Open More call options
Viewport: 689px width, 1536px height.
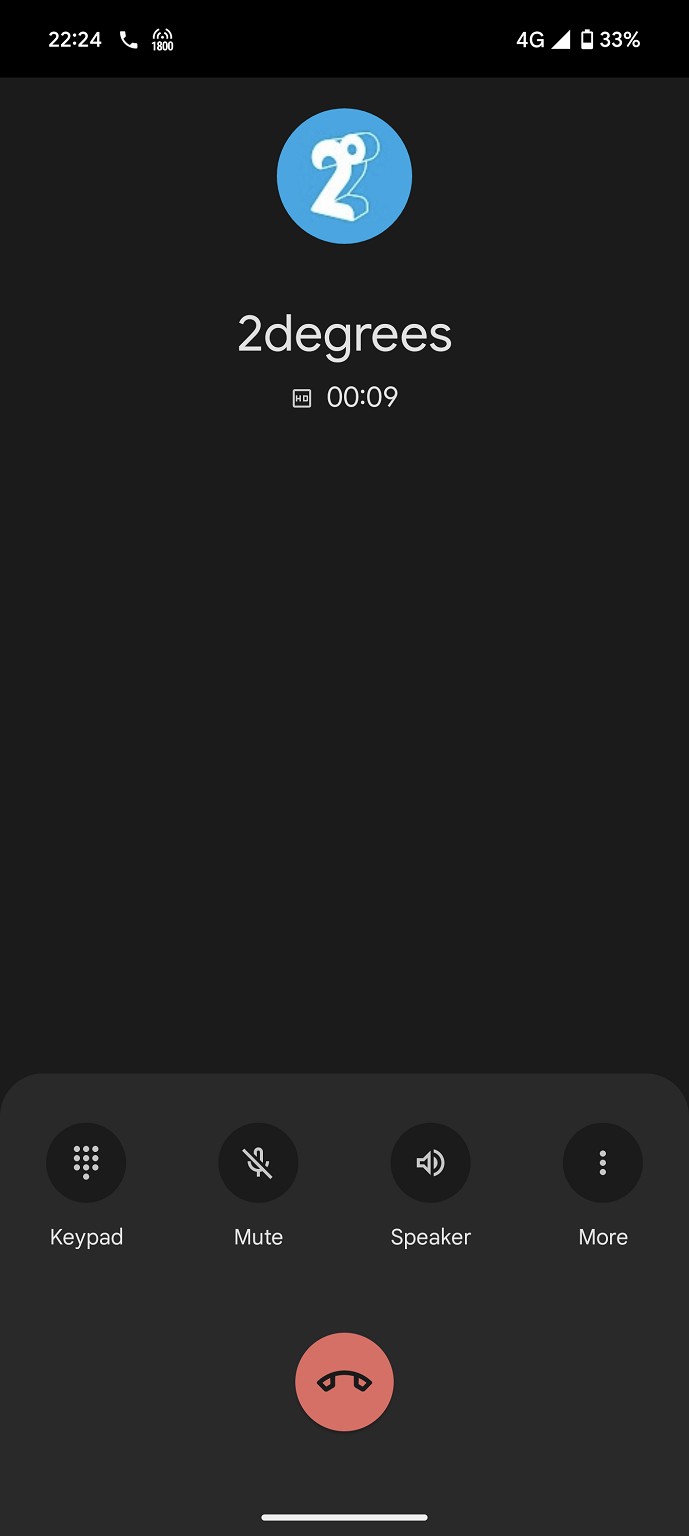[602, 1162]
